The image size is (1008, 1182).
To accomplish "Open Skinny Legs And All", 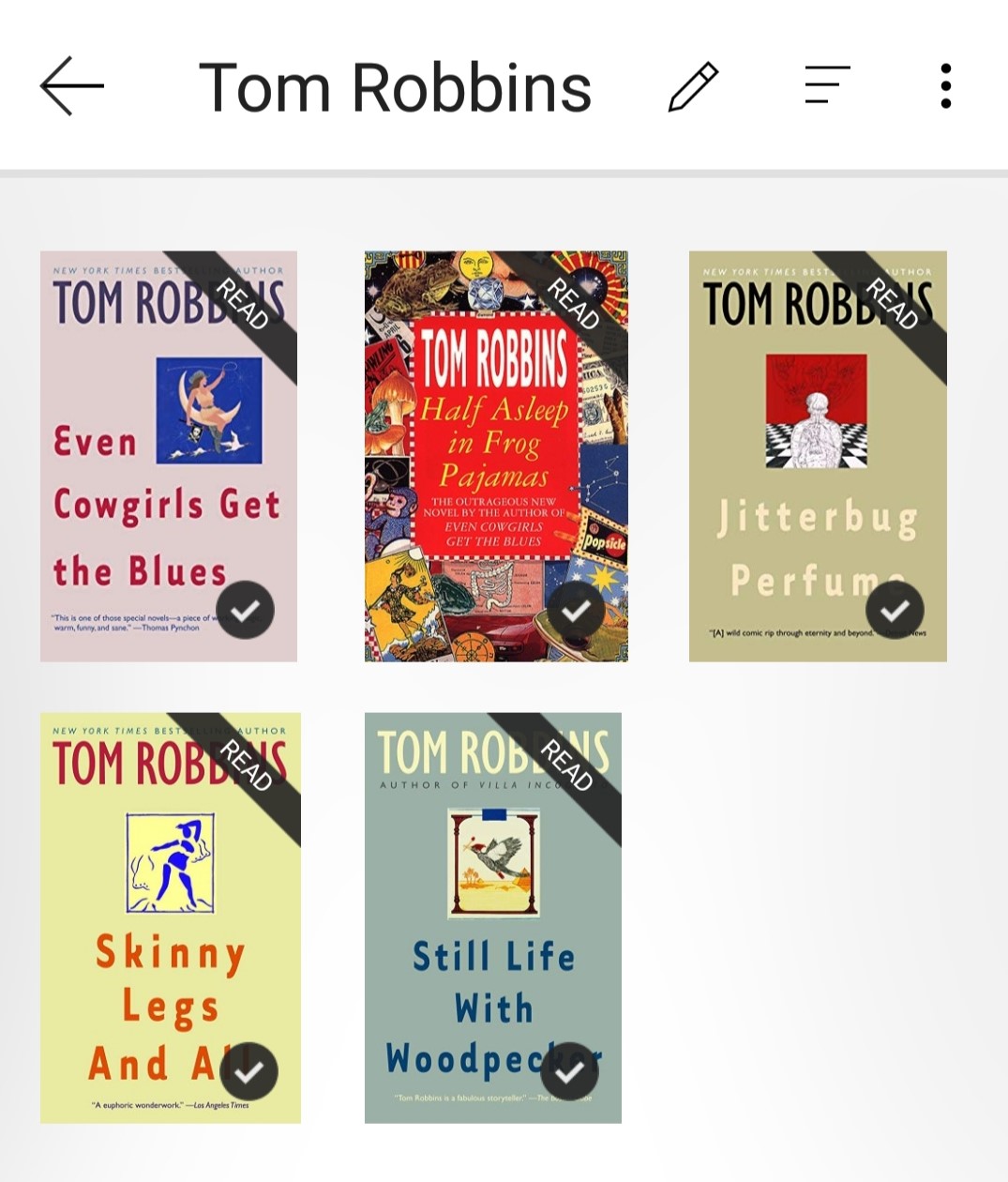I will 170,917.
